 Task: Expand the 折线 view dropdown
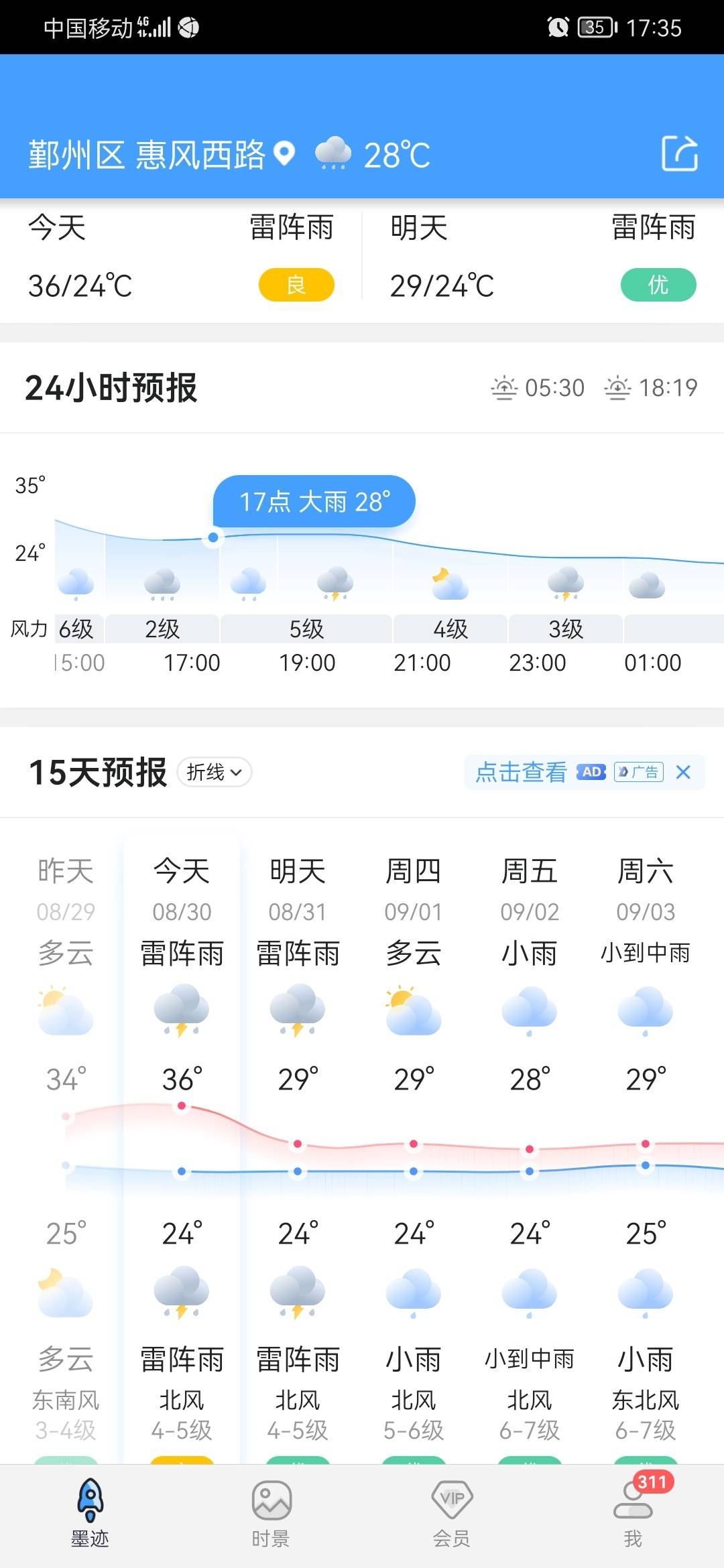point(215,772)
